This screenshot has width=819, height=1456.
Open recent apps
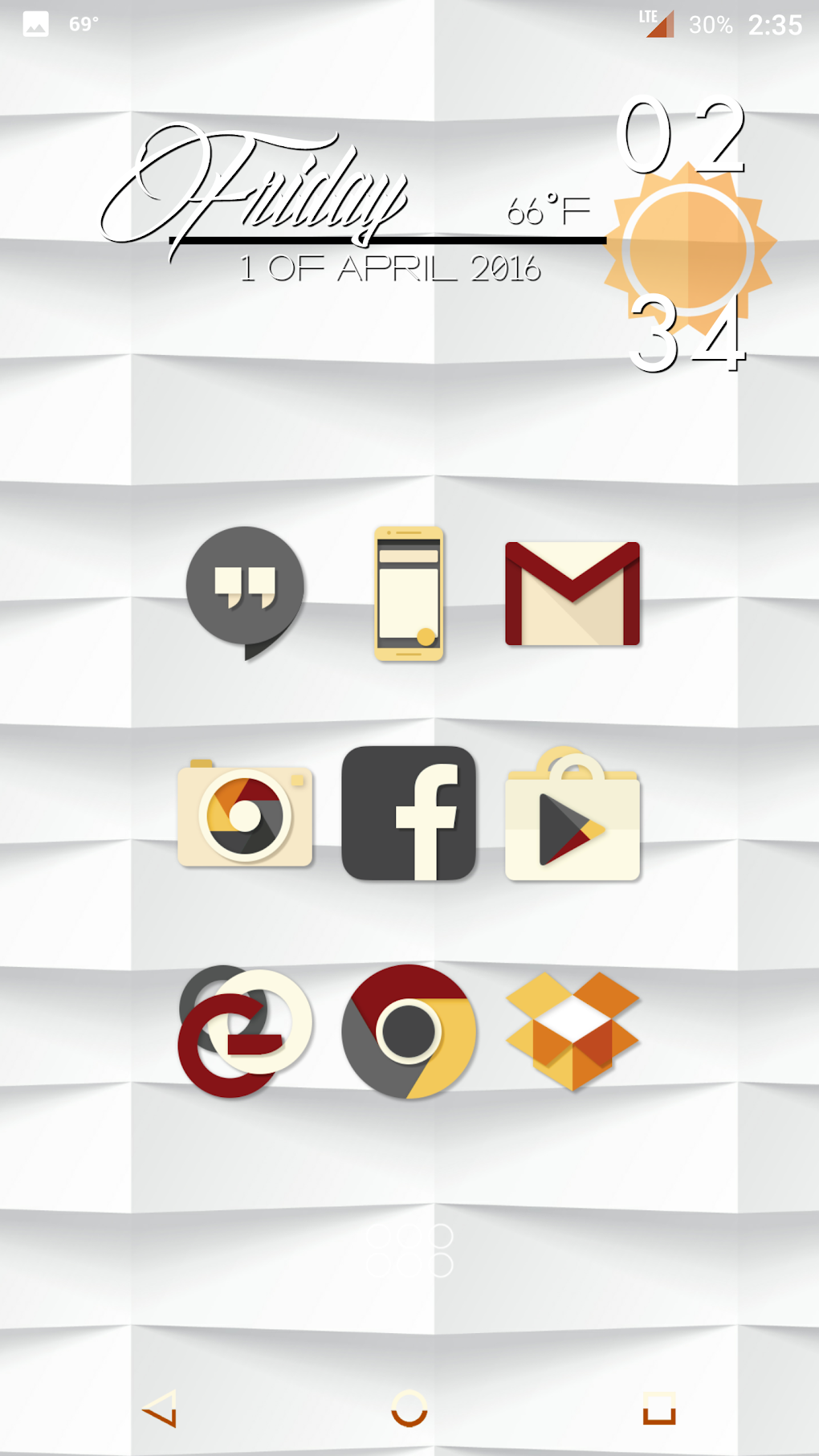(x=659, y=1408)
